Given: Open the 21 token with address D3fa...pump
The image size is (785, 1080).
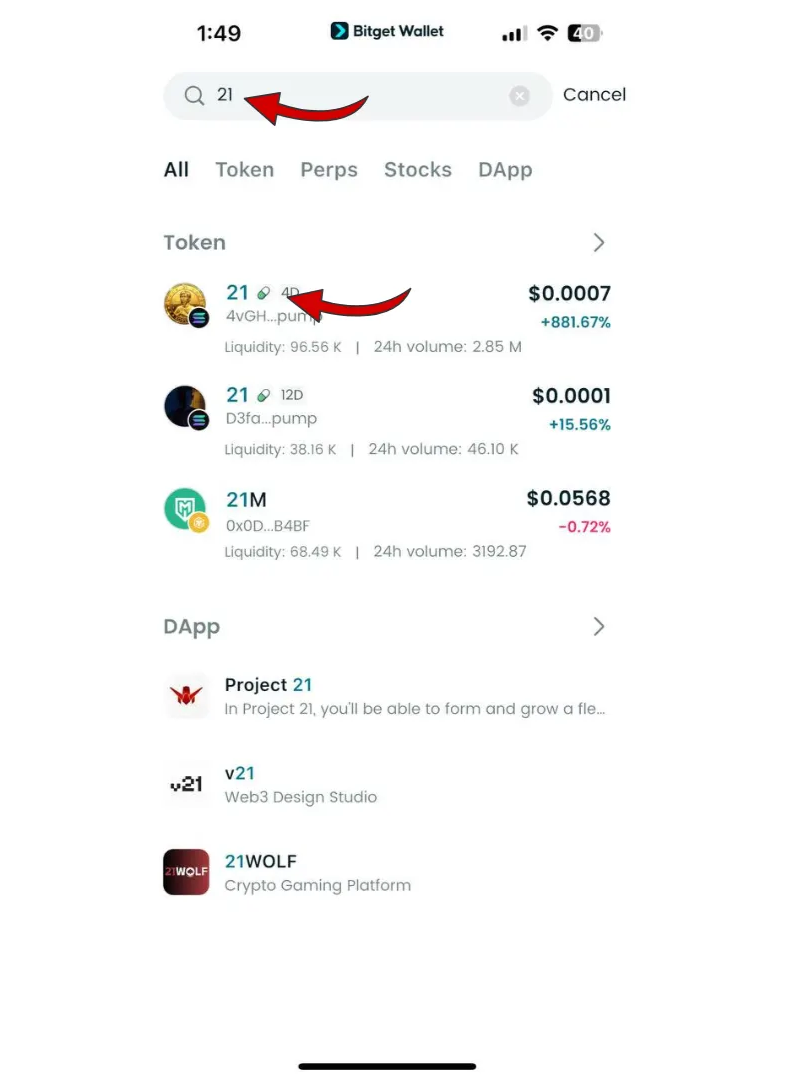Looking at the screenshot, I should point(385,420).
